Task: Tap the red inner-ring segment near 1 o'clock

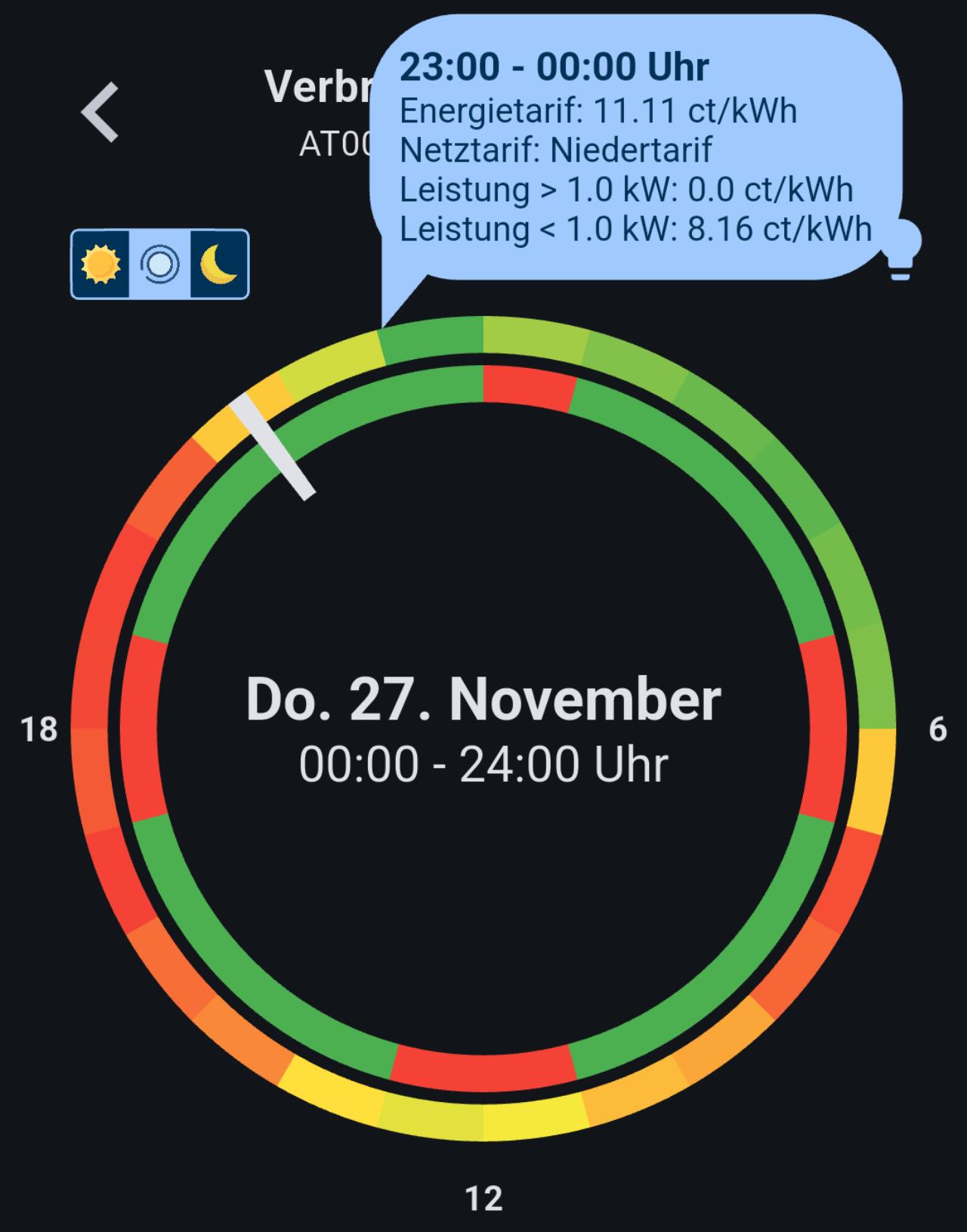Action: coord(529,385)
